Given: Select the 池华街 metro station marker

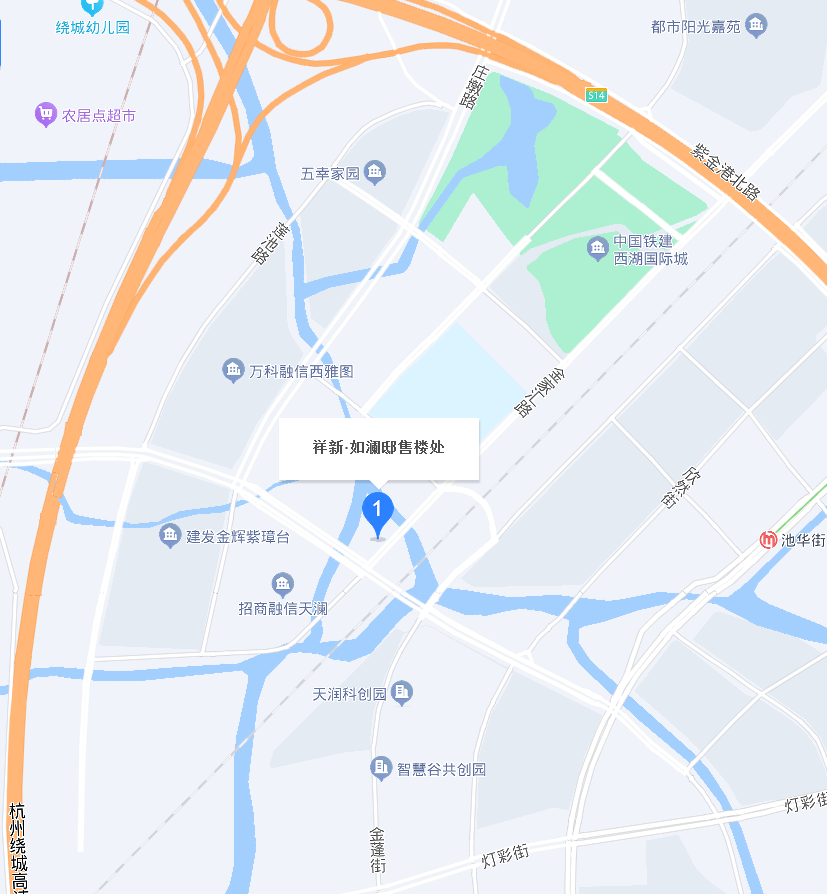Looking at the screenshot, I should (768, 540).
